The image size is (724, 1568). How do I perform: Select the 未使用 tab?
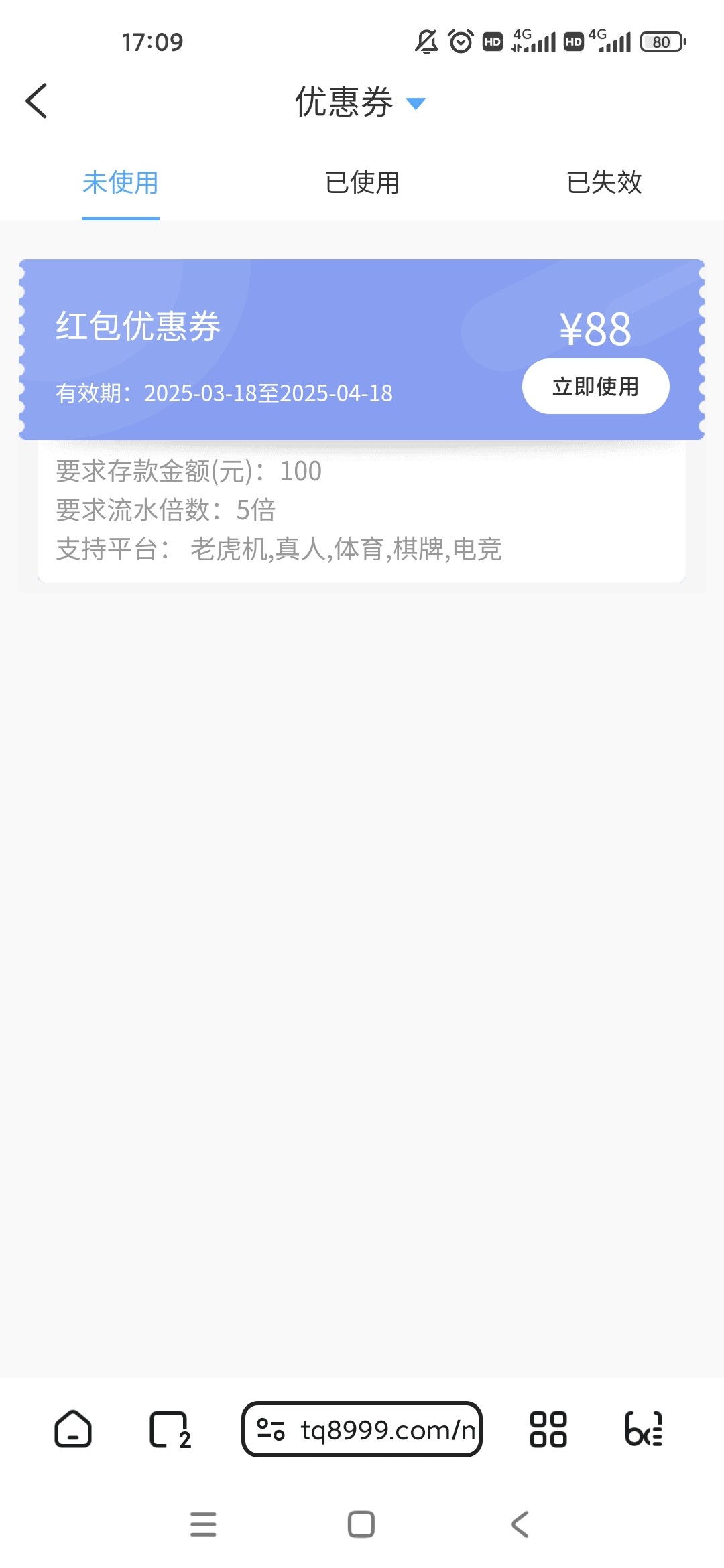pyautogui.click(x=121, y=182)
